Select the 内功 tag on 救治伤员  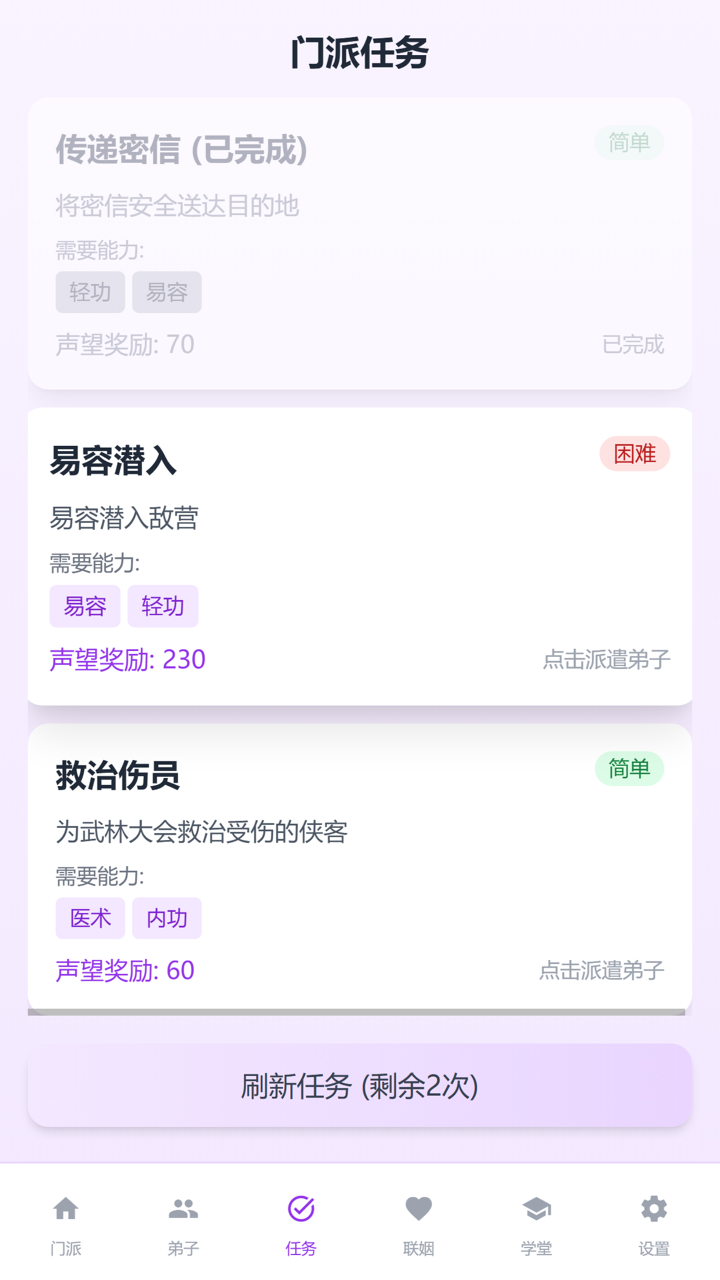point(166,918)
